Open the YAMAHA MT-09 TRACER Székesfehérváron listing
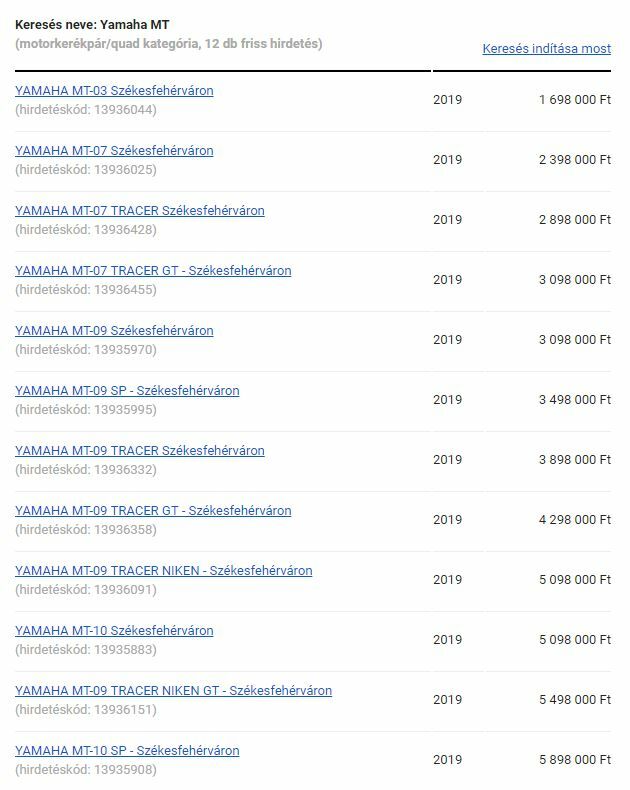 click(140, 451)
